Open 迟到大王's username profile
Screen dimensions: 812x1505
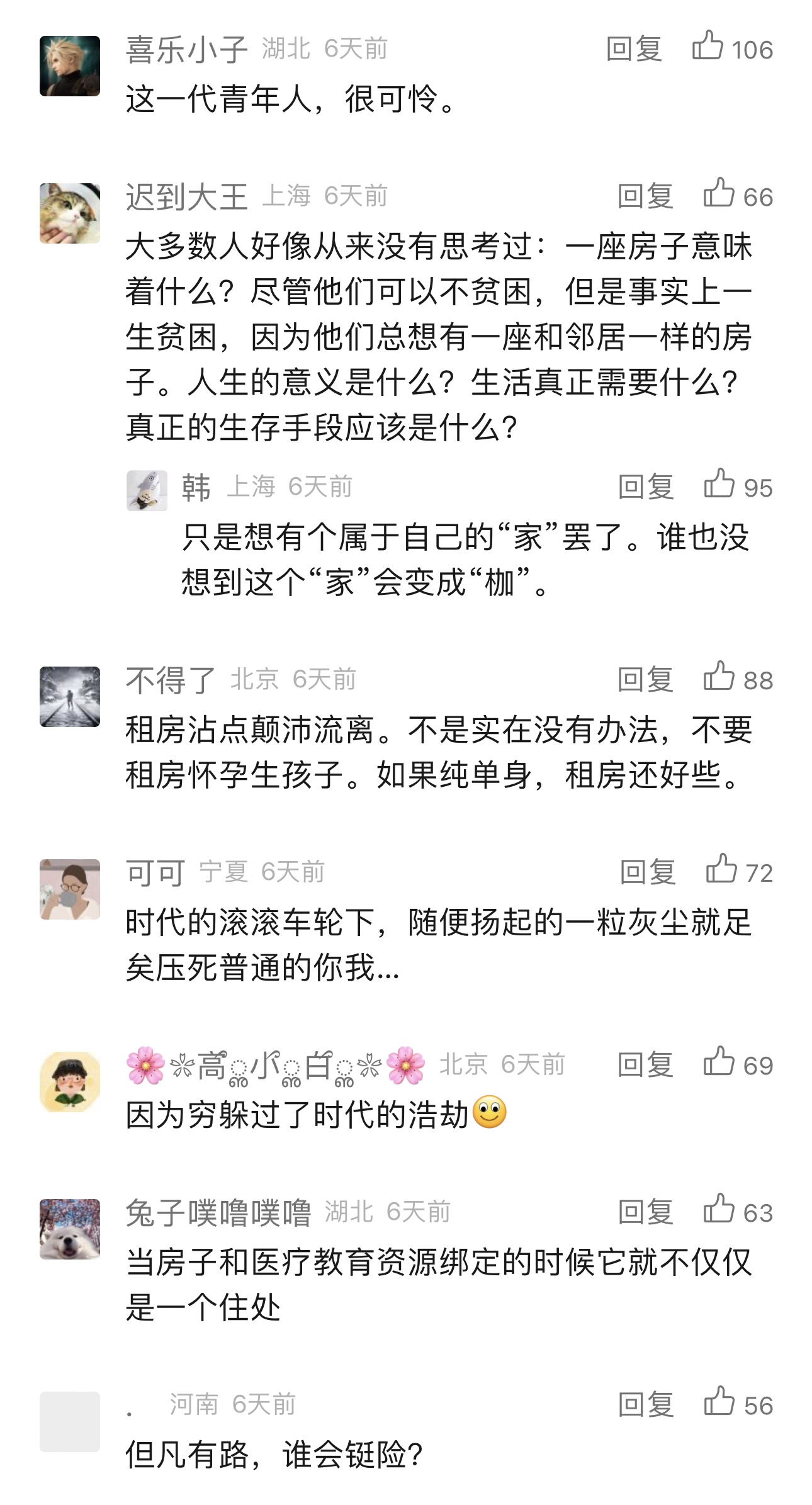tap(186, 197)
